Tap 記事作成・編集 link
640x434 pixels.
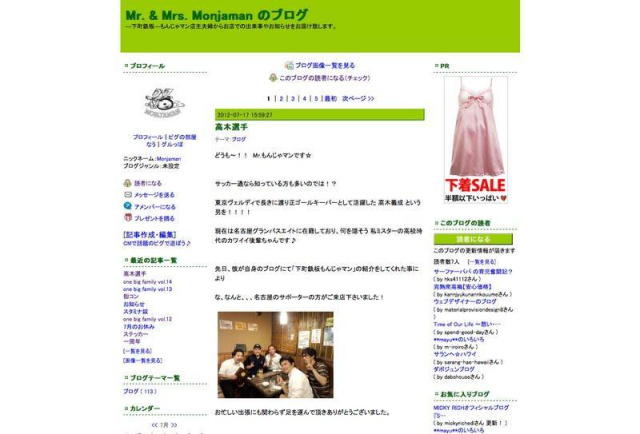(x=150, y=234)
